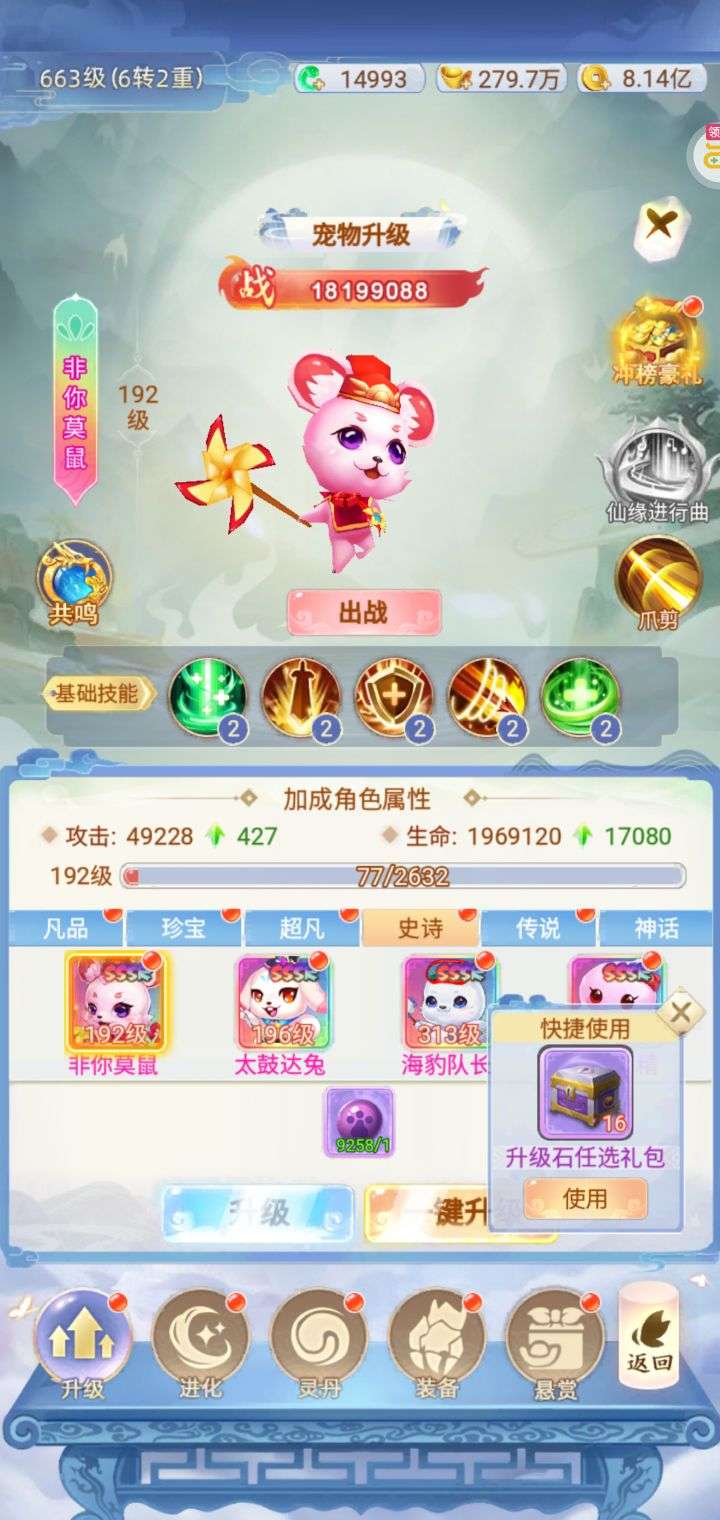The image size is (720, 1520).
Task: Tap the 出战 button to deploy the pet
Action: [x=364, y=612]
